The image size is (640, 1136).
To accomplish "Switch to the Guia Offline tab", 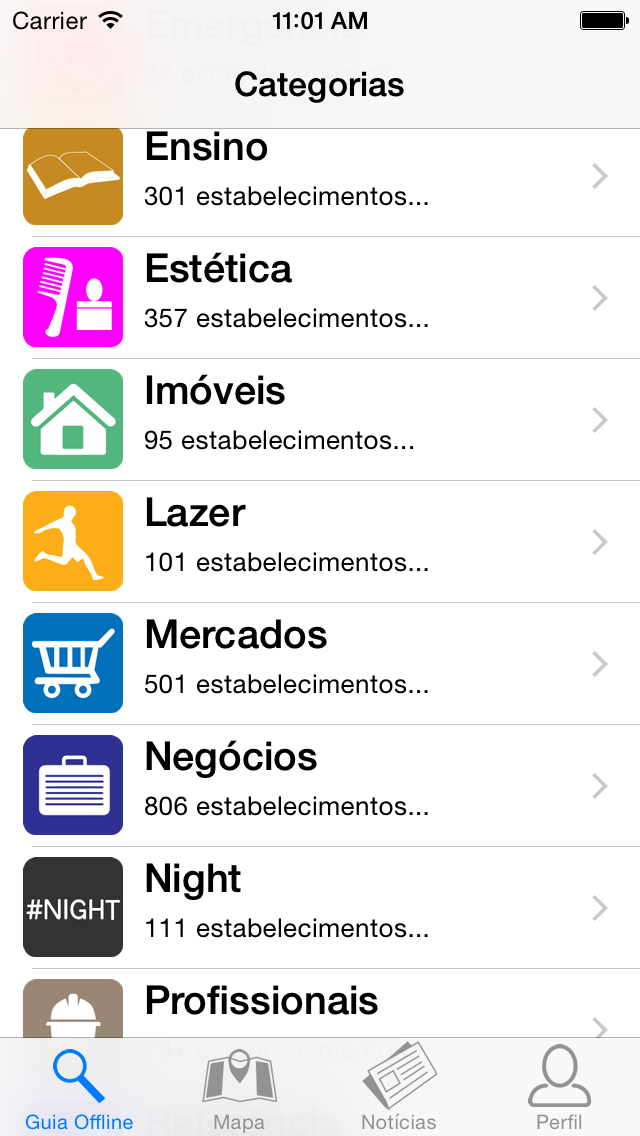I will [x=79, y=1088].
